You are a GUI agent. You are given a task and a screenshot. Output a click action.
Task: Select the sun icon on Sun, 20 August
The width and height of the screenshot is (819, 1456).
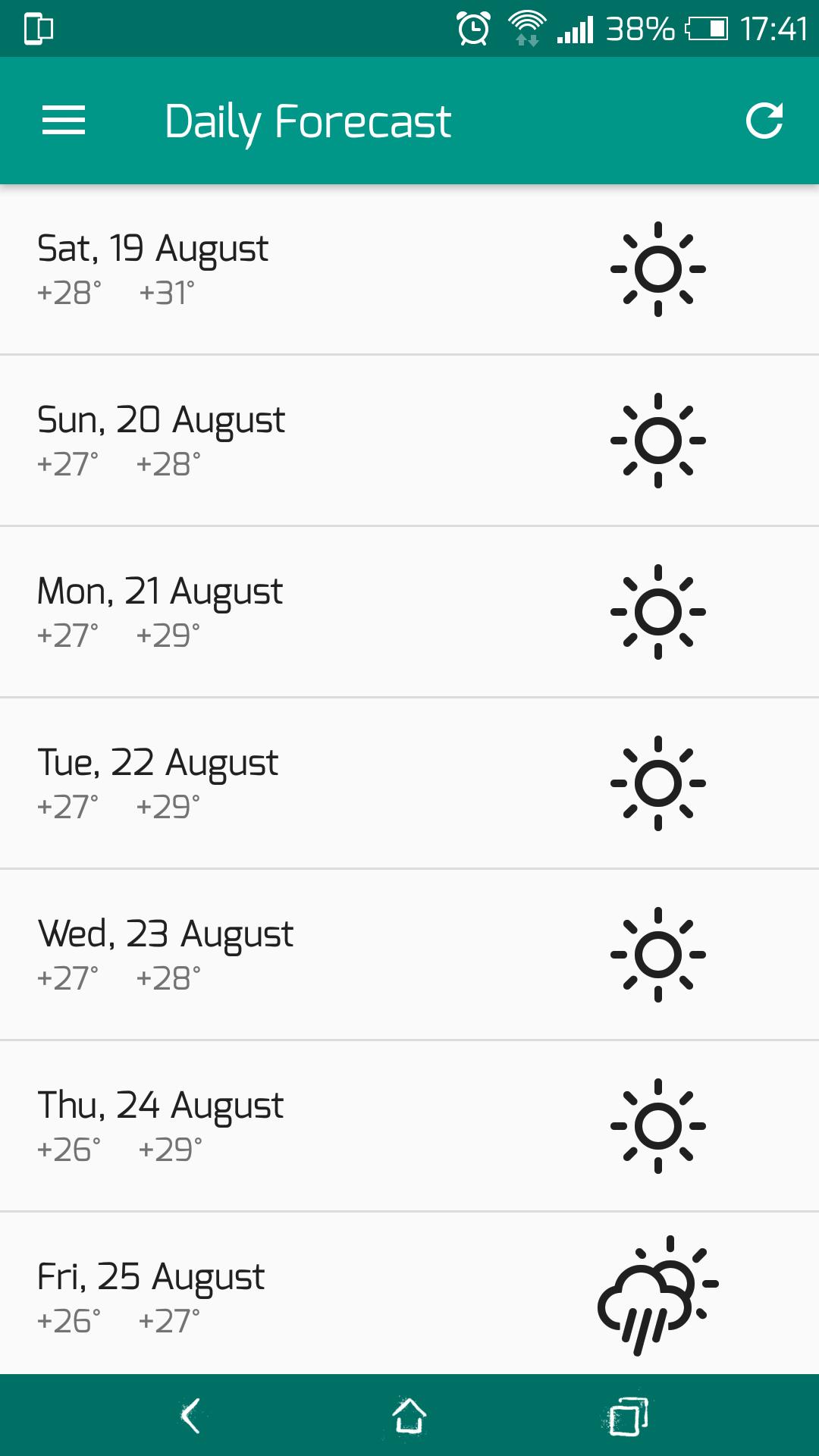(x=658, y=438)
